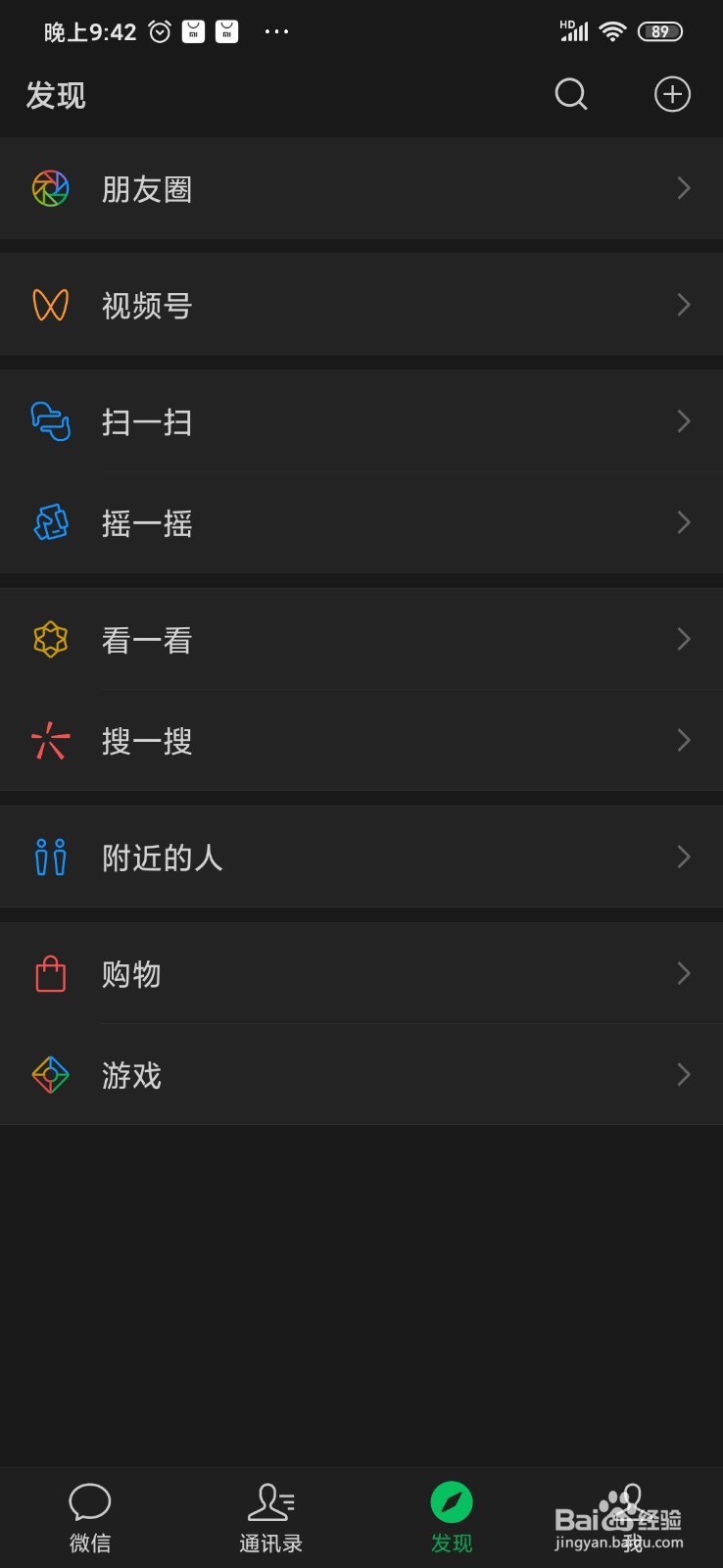Image resolution: width=723 pixels, height=1568 pixels.
Task: Switch to the 通讯录 contacts tab
Action: pyautogui.click(x=271, y=1517)
